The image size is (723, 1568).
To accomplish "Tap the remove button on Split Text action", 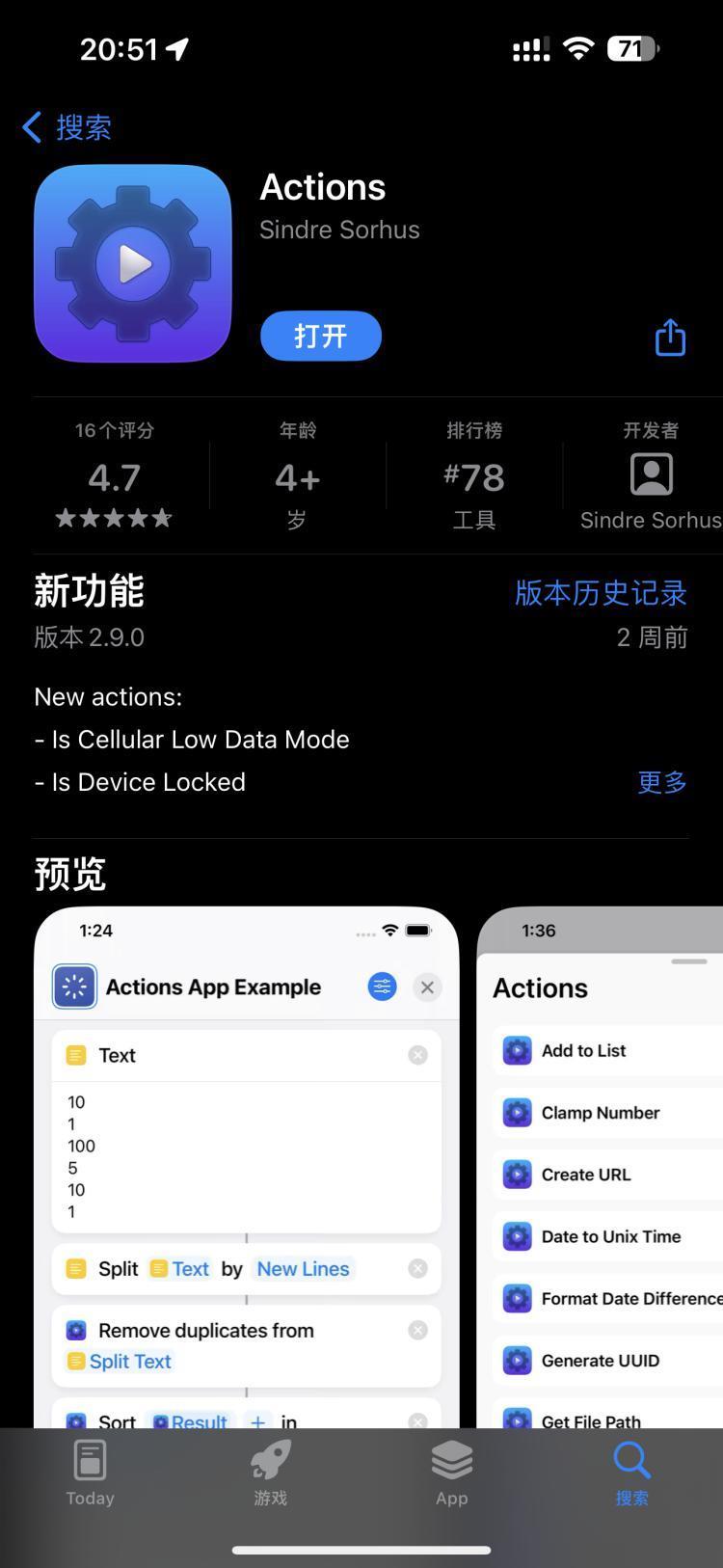I will pos(417,1268).
